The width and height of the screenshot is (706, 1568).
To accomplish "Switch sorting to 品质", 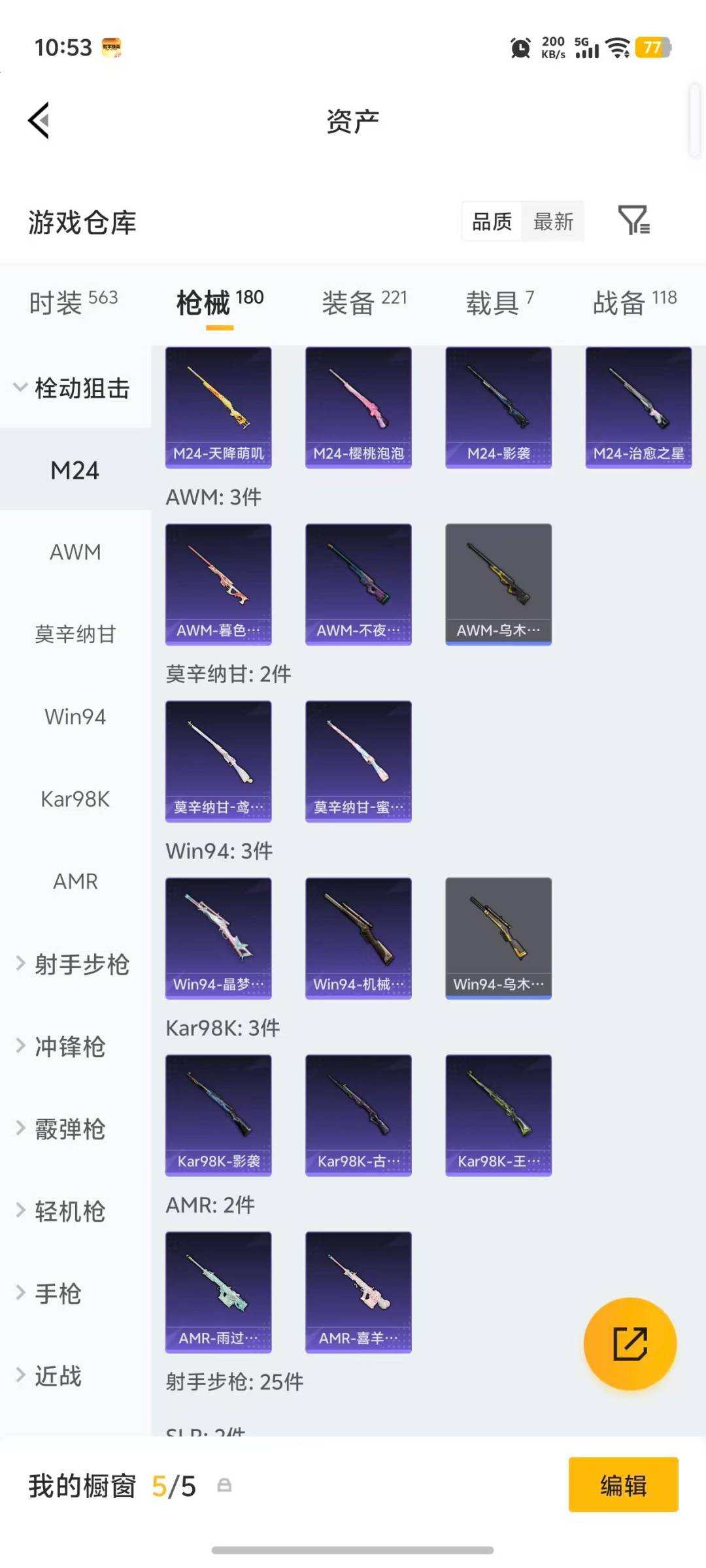I will (x=491, y=221).
